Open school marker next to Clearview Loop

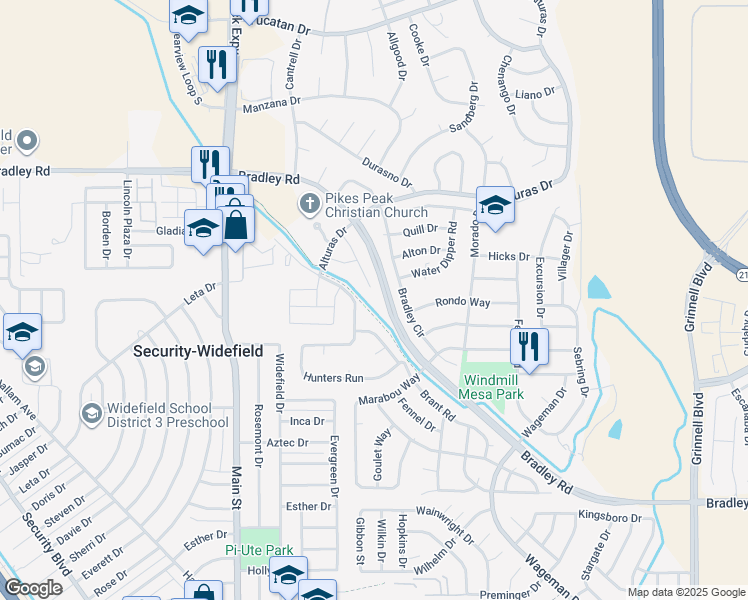click(188, 16)
